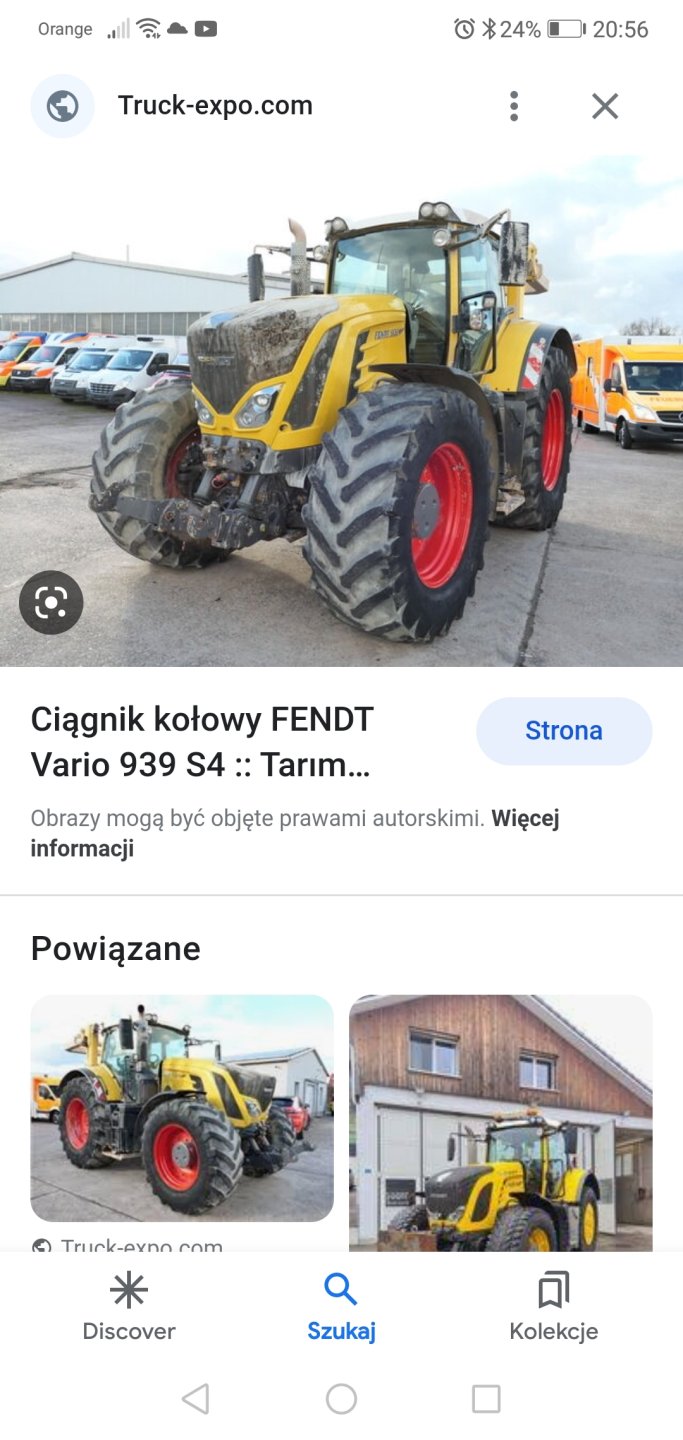The height and width of the screenshot is (1440, 683).
Task: Open the Strona button to visit the page
Action: 563,731
